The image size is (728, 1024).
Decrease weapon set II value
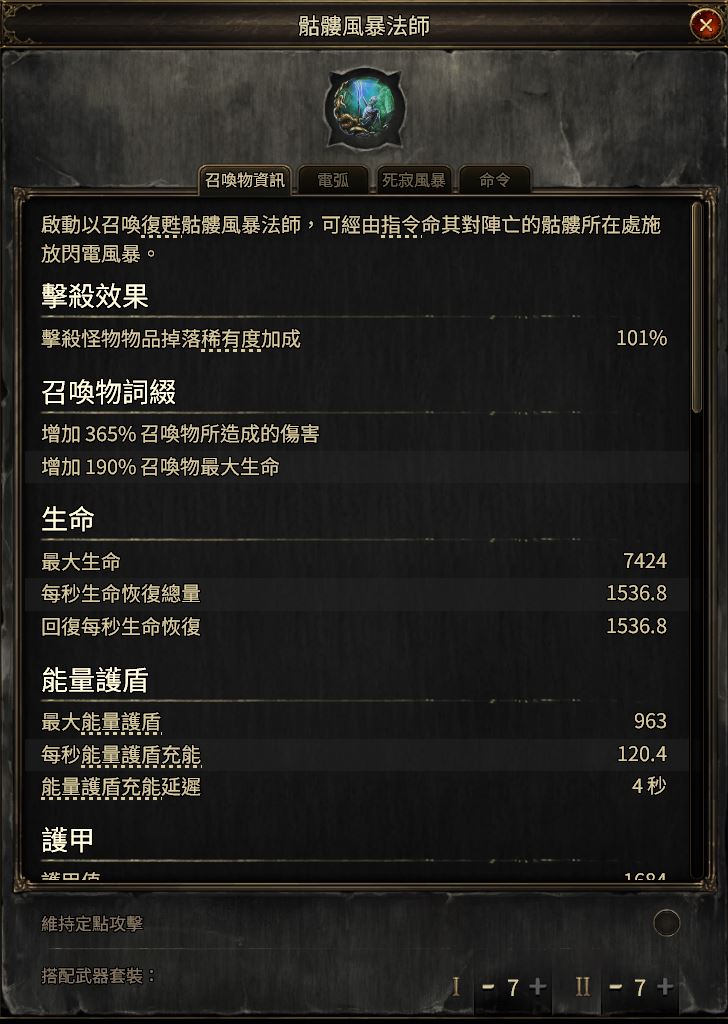[x=615, y=987]
